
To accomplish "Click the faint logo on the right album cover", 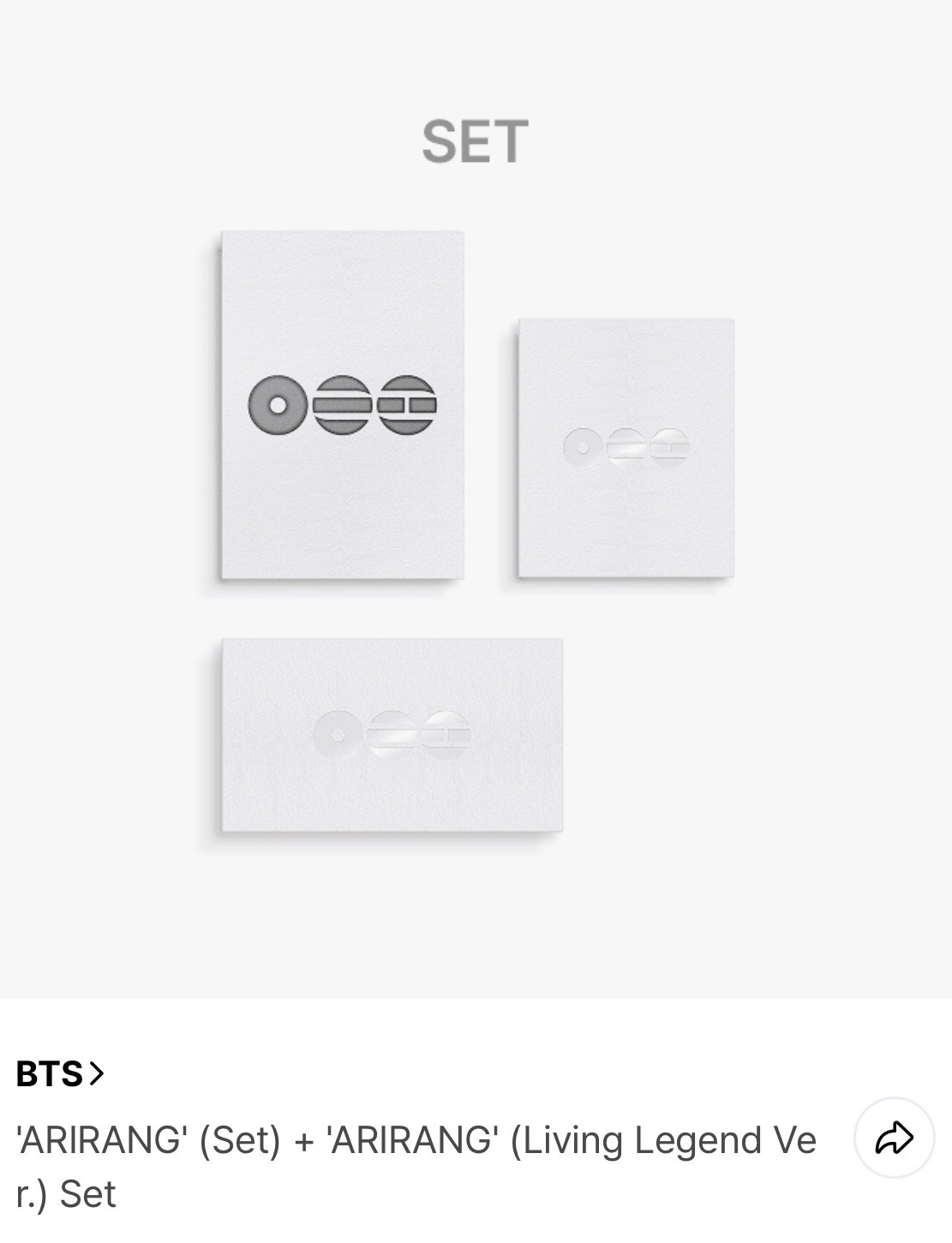I will tap(628, 445).
